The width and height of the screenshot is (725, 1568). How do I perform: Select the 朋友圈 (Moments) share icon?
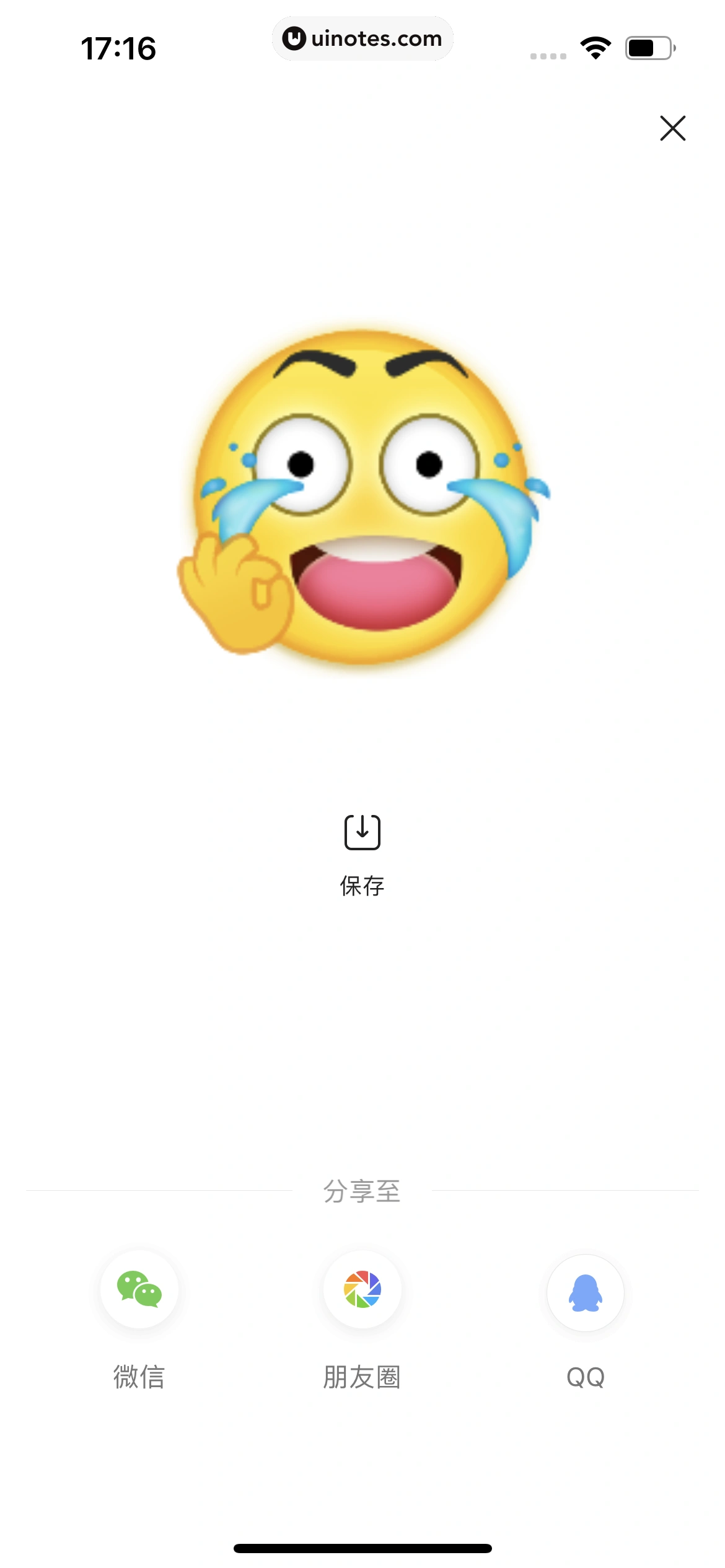tap(362, 1290)
